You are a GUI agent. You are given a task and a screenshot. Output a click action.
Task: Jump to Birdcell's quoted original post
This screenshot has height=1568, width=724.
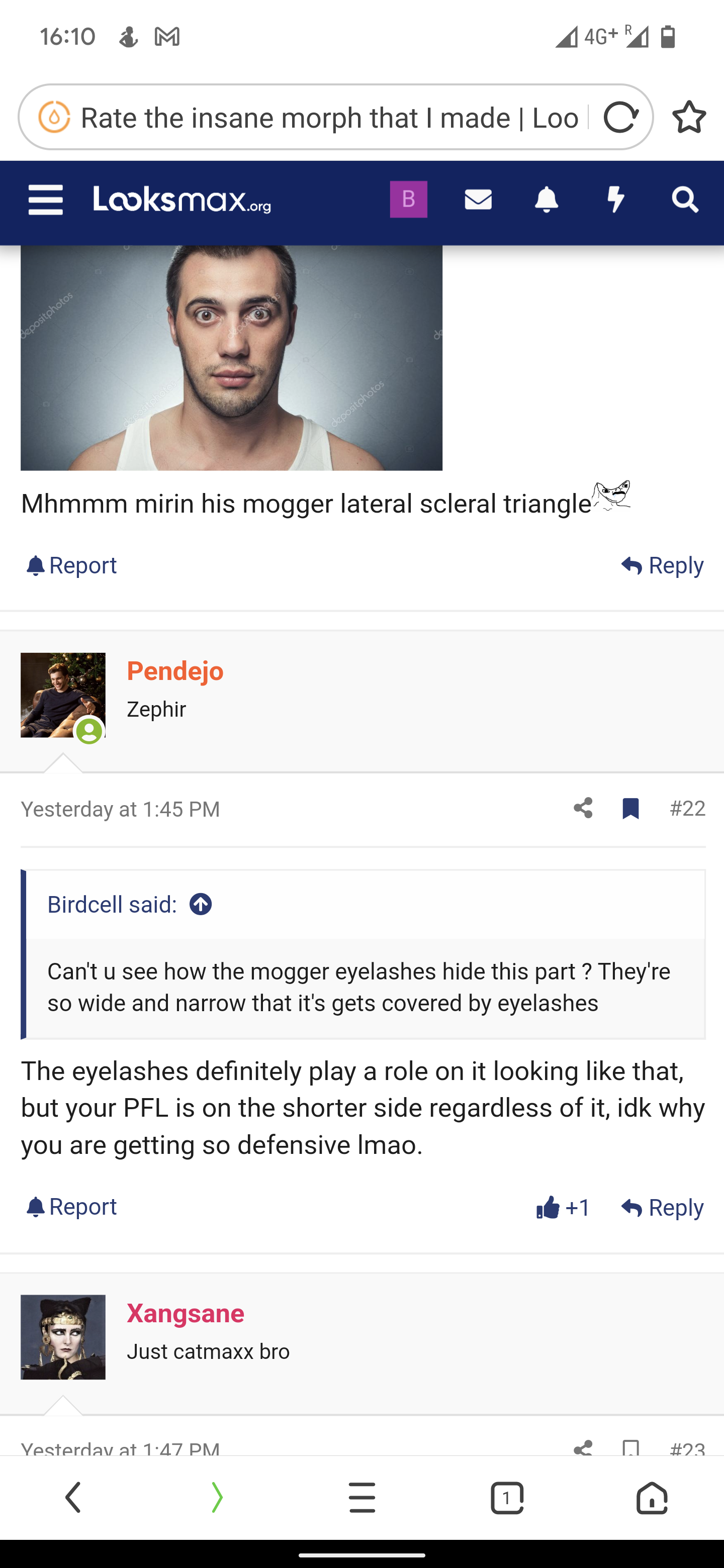[200, 905]
